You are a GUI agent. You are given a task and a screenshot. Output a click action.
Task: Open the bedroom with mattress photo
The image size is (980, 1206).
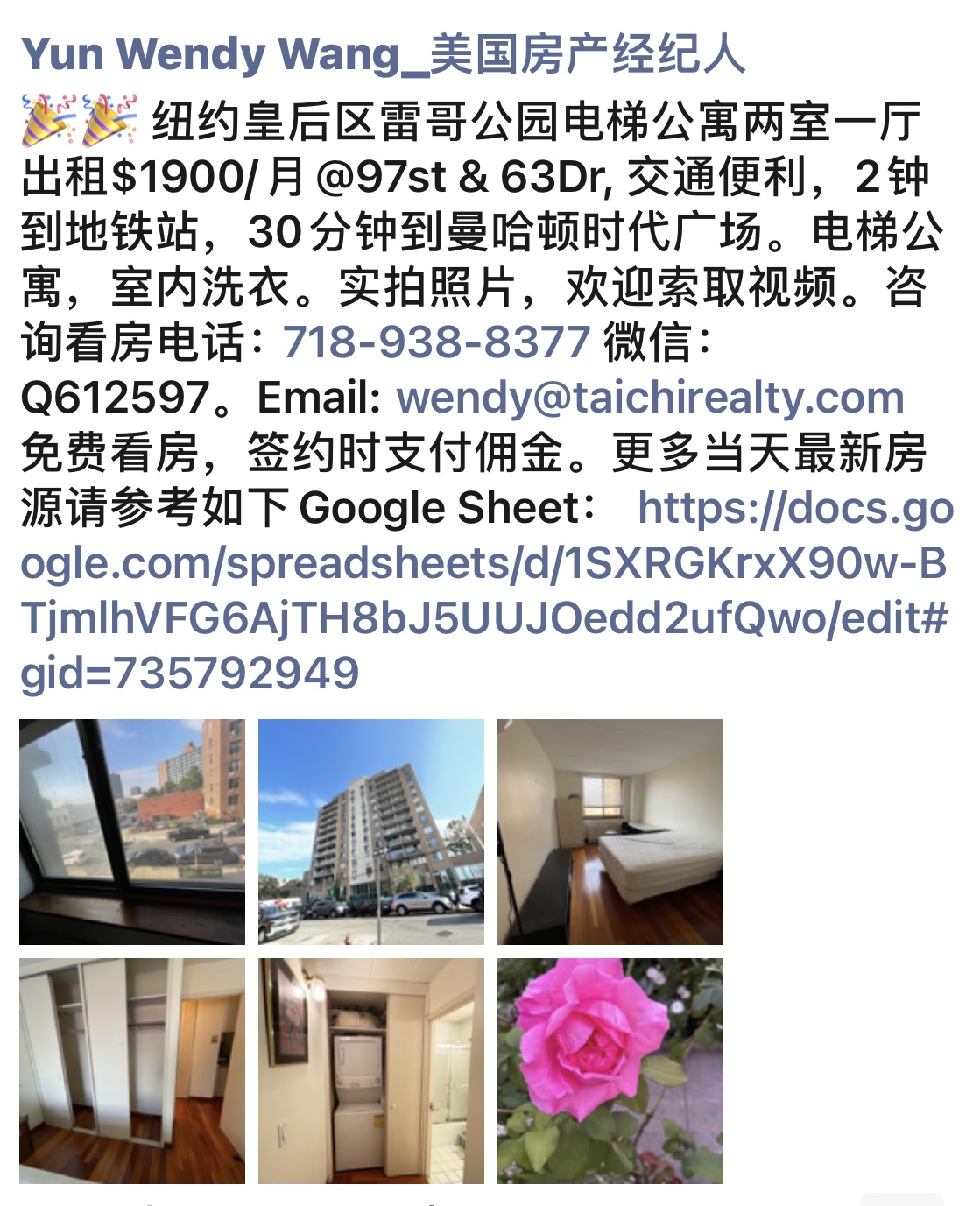tap(610, 832)
